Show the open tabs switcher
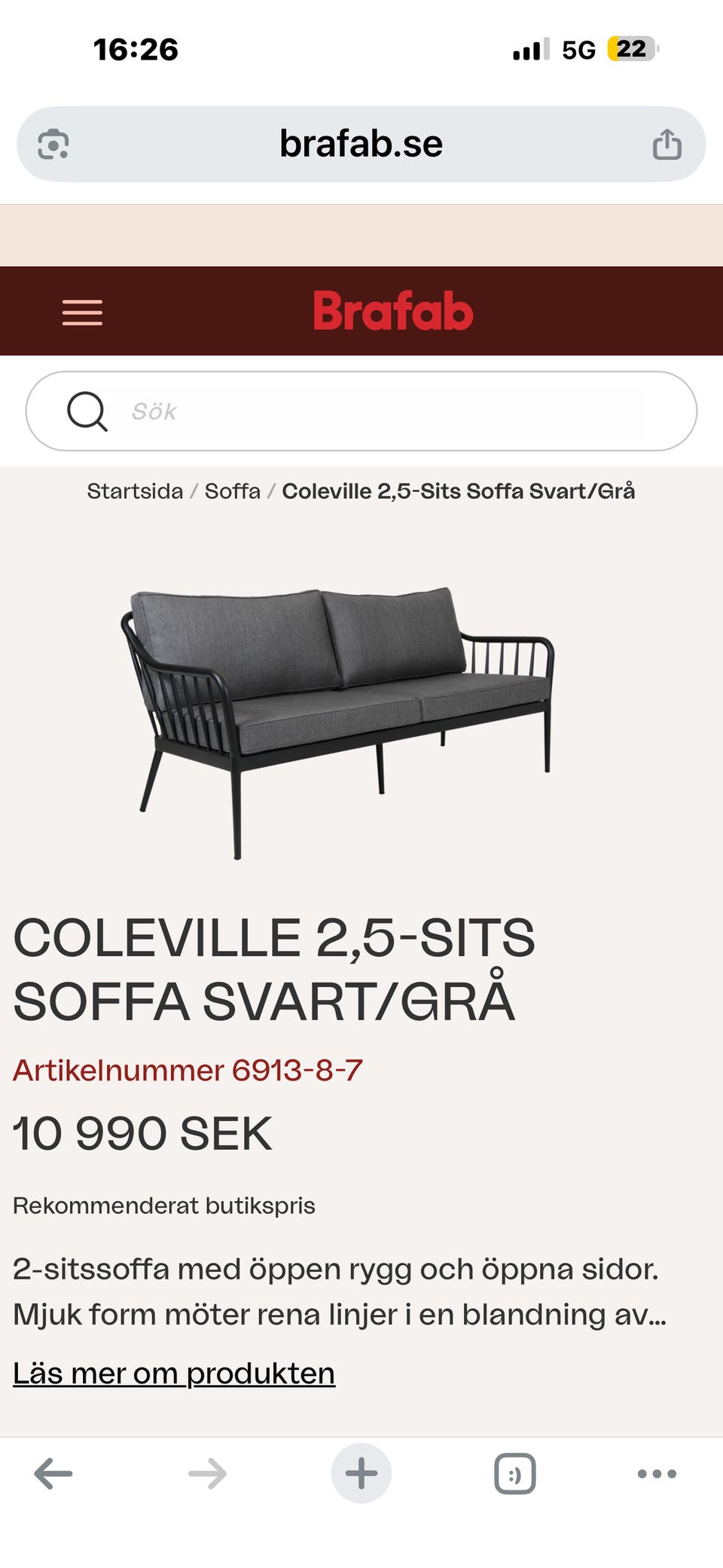The height and width of the screenshot is (1568, 723). pos(515,1473)
